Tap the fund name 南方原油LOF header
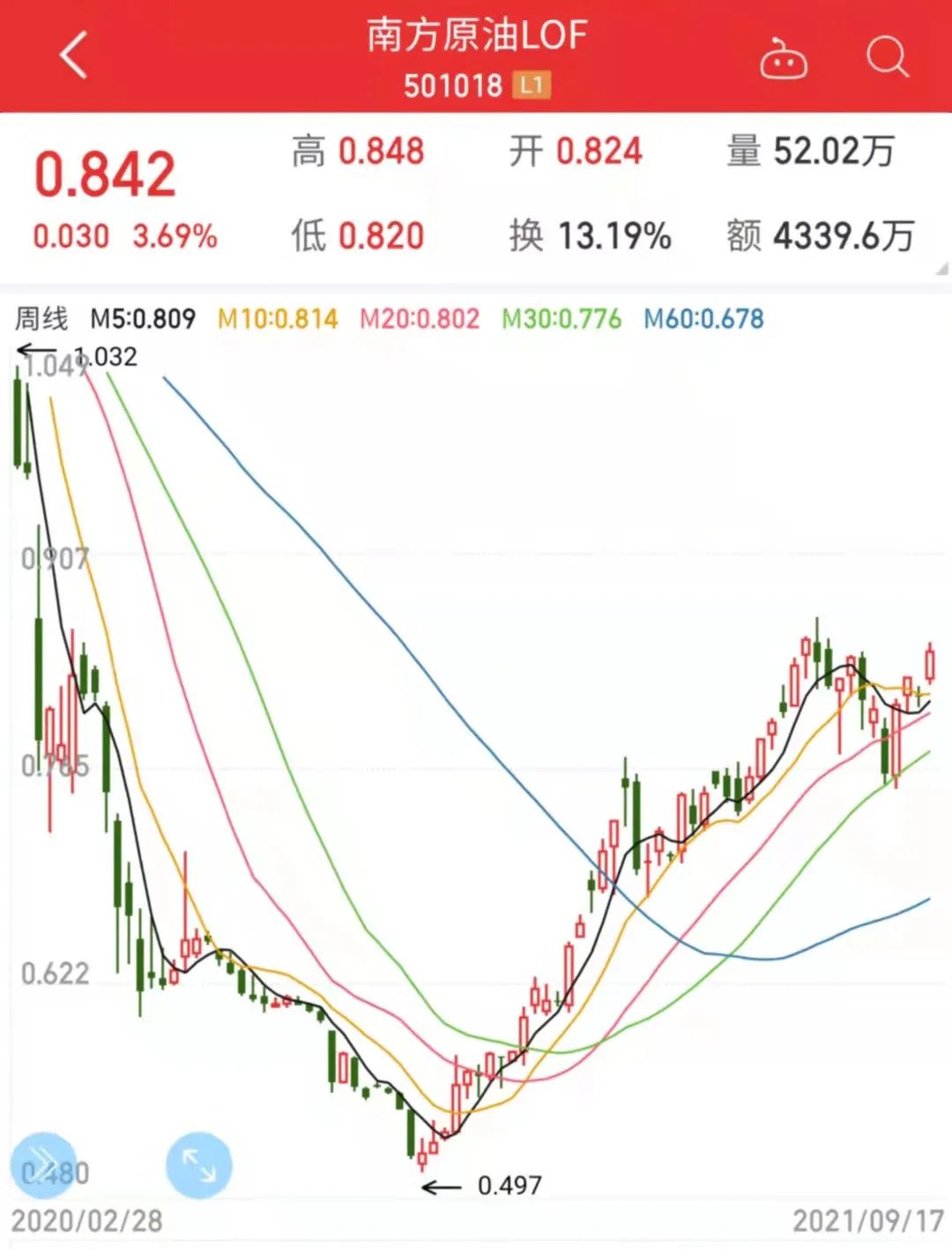Screen dimensions: 952x1249 (x=476, y=37)
